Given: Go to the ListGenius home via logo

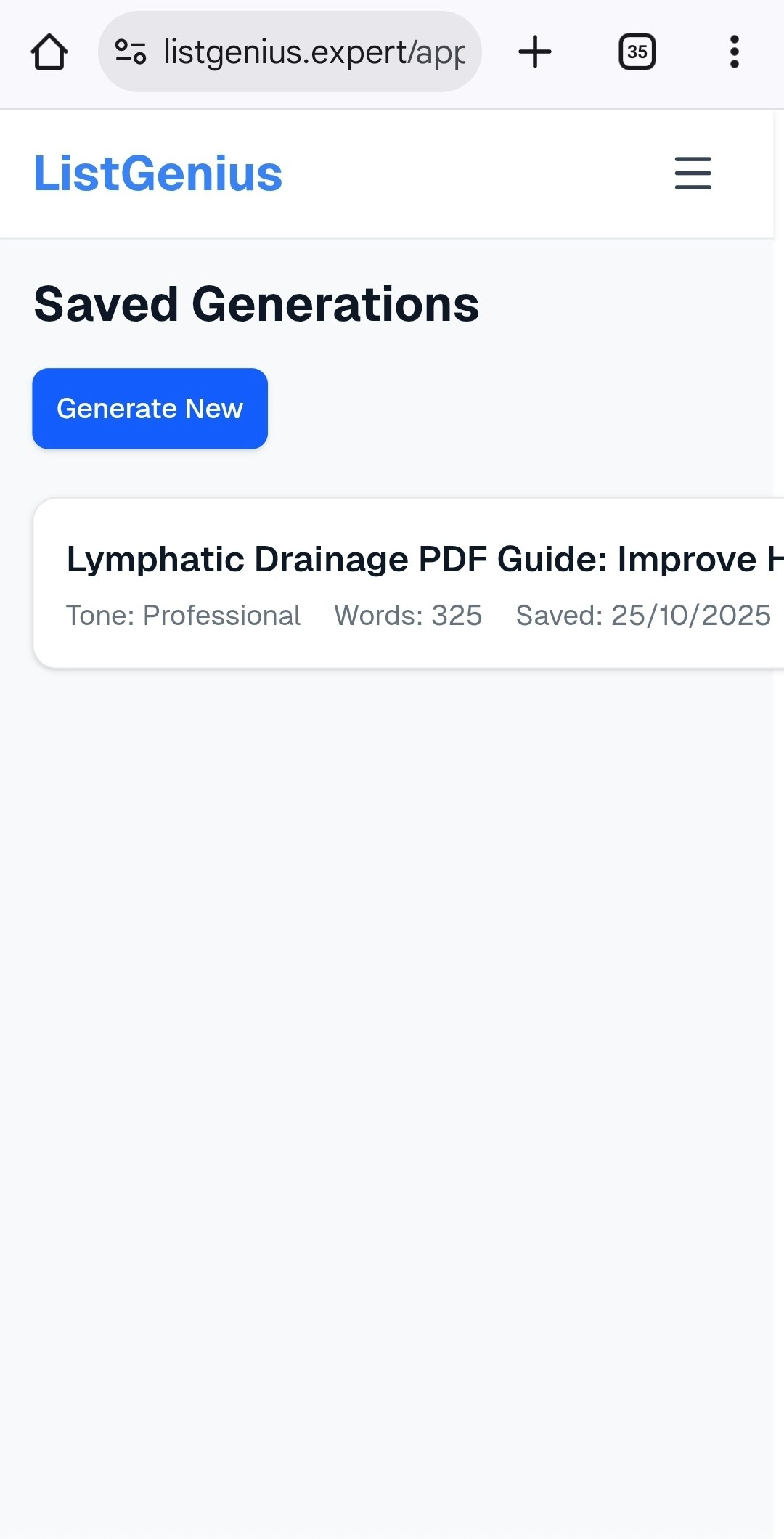Looking at the screenshot, I should [158, 174].
